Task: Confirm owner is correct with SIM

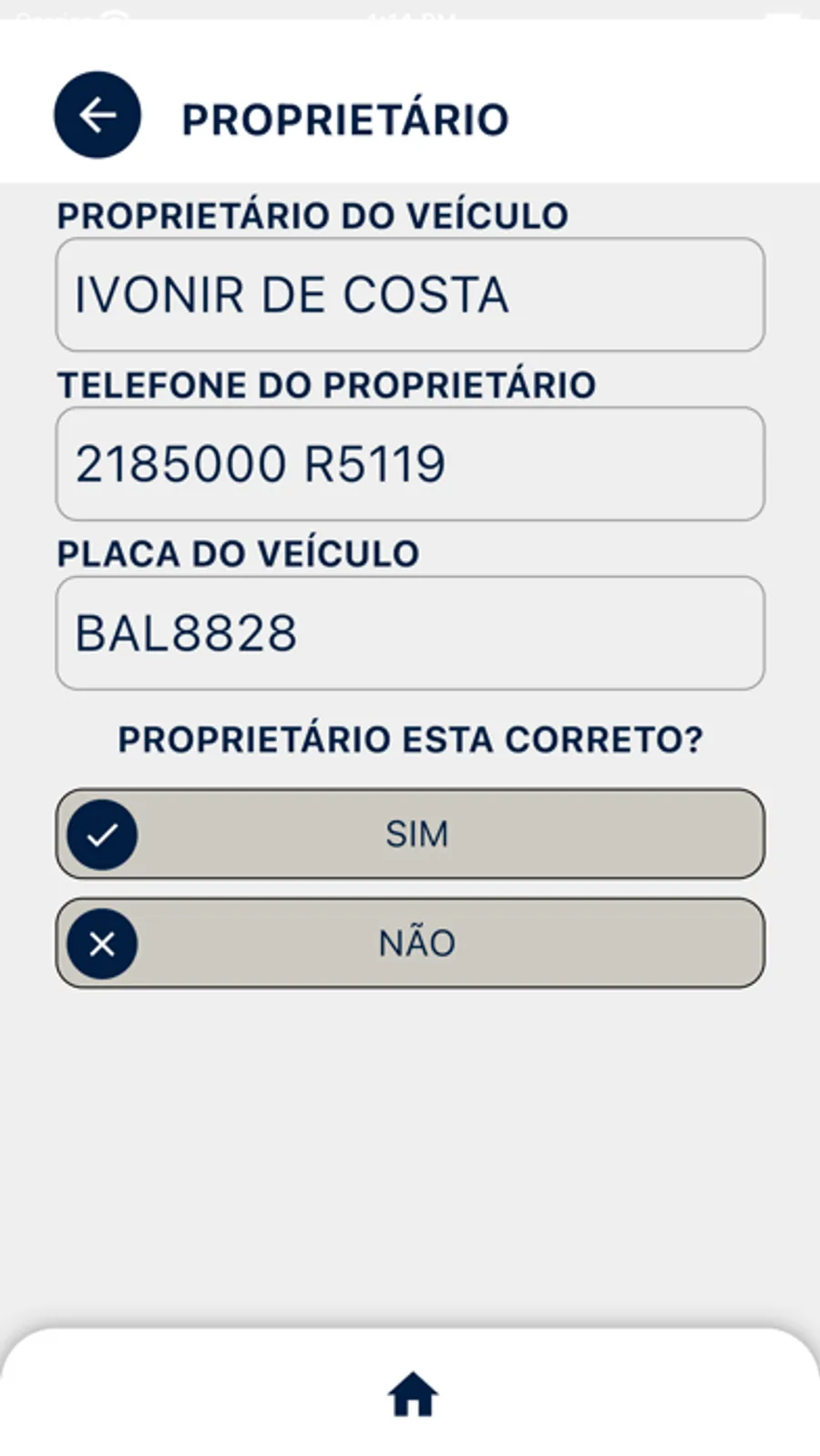Action: 410,834
